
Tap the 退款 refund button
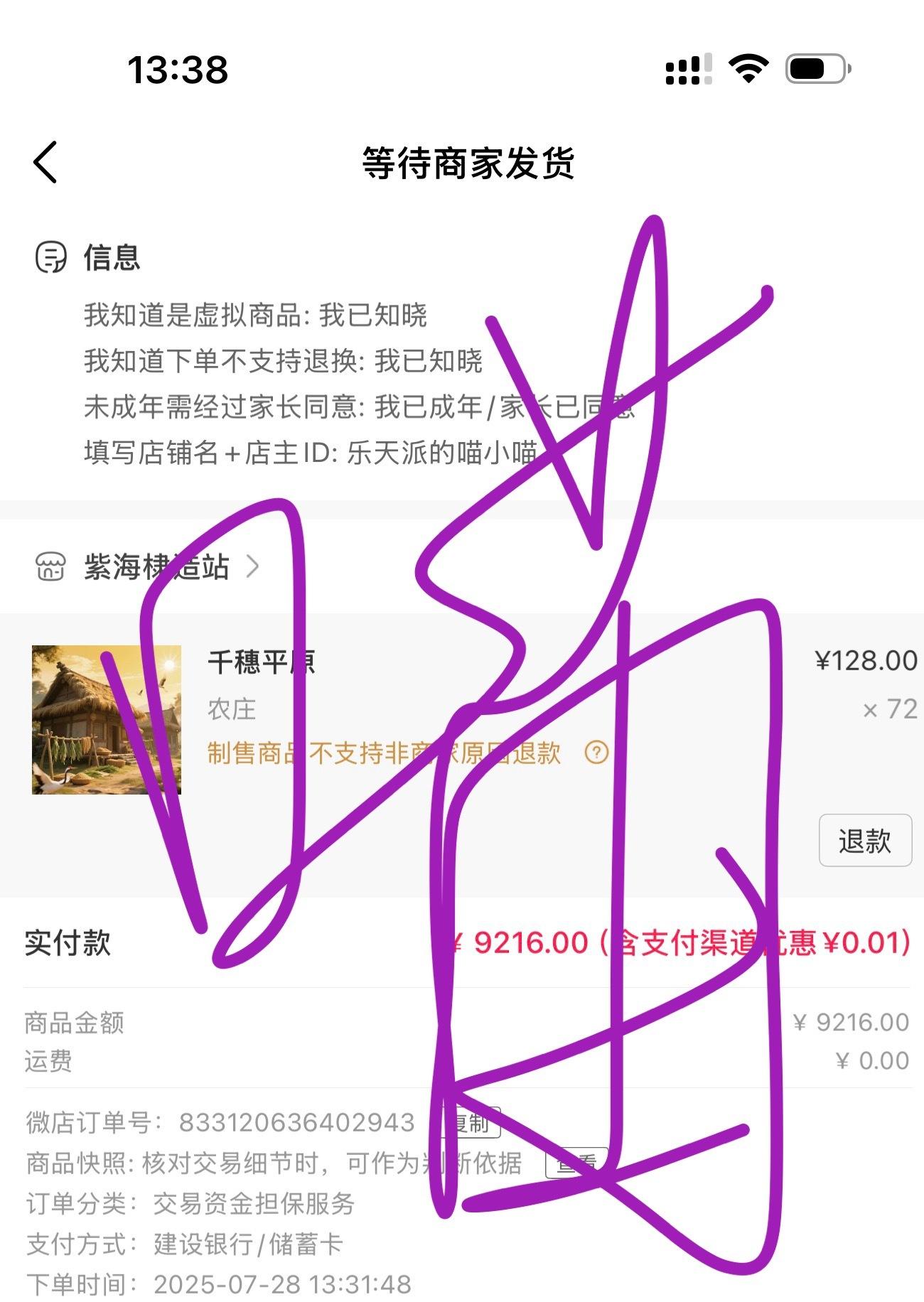point(864,841)
